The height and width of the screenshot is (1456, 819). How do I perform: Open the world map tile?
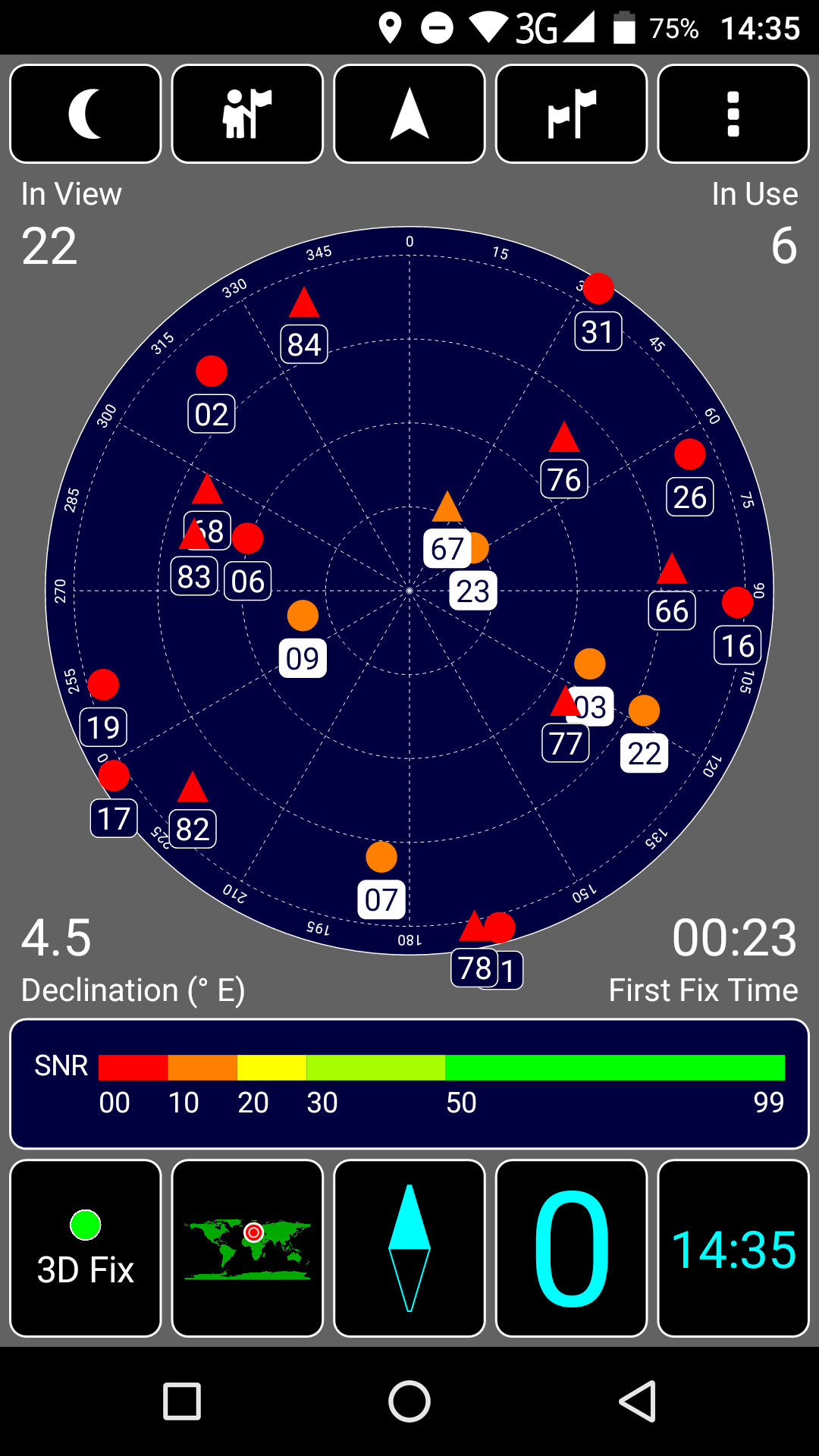coord(247,1248)
